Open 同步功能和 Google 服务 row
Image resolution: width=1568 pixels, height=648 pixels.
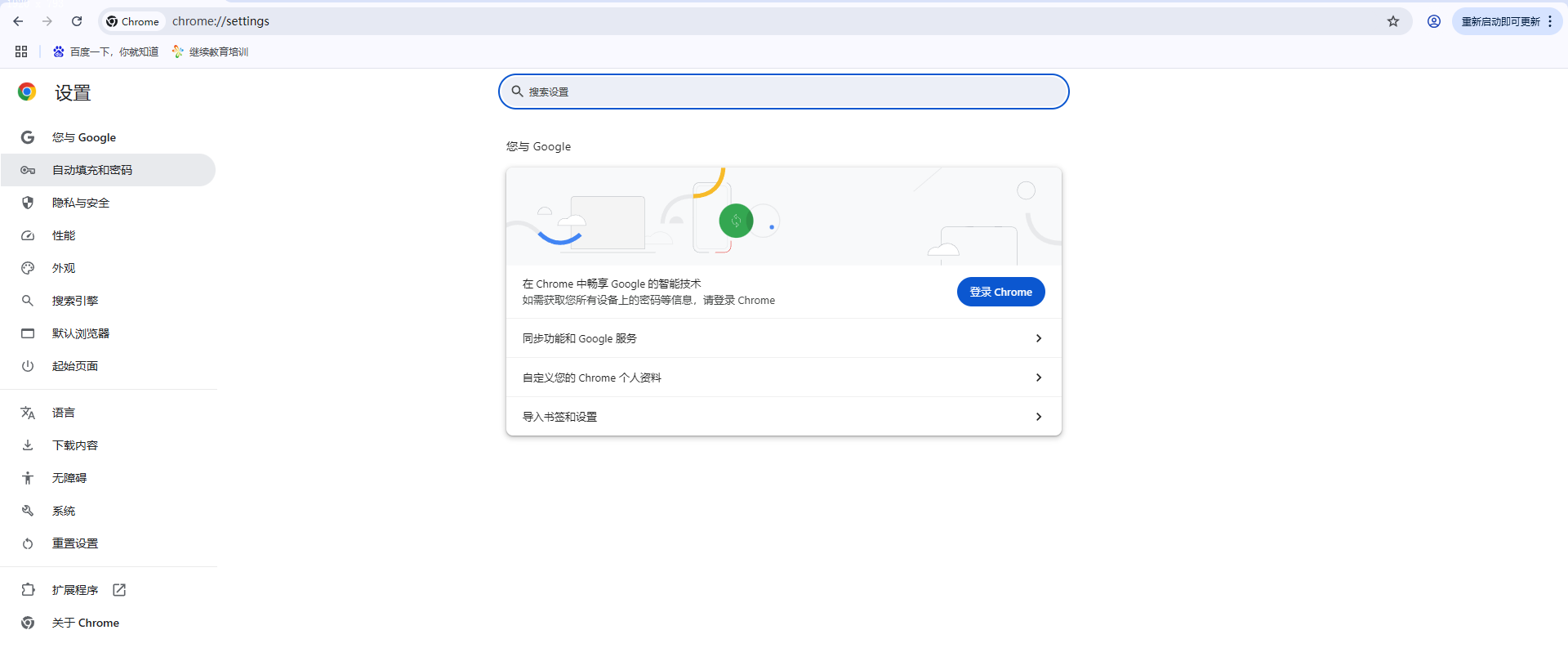point(783,338)
